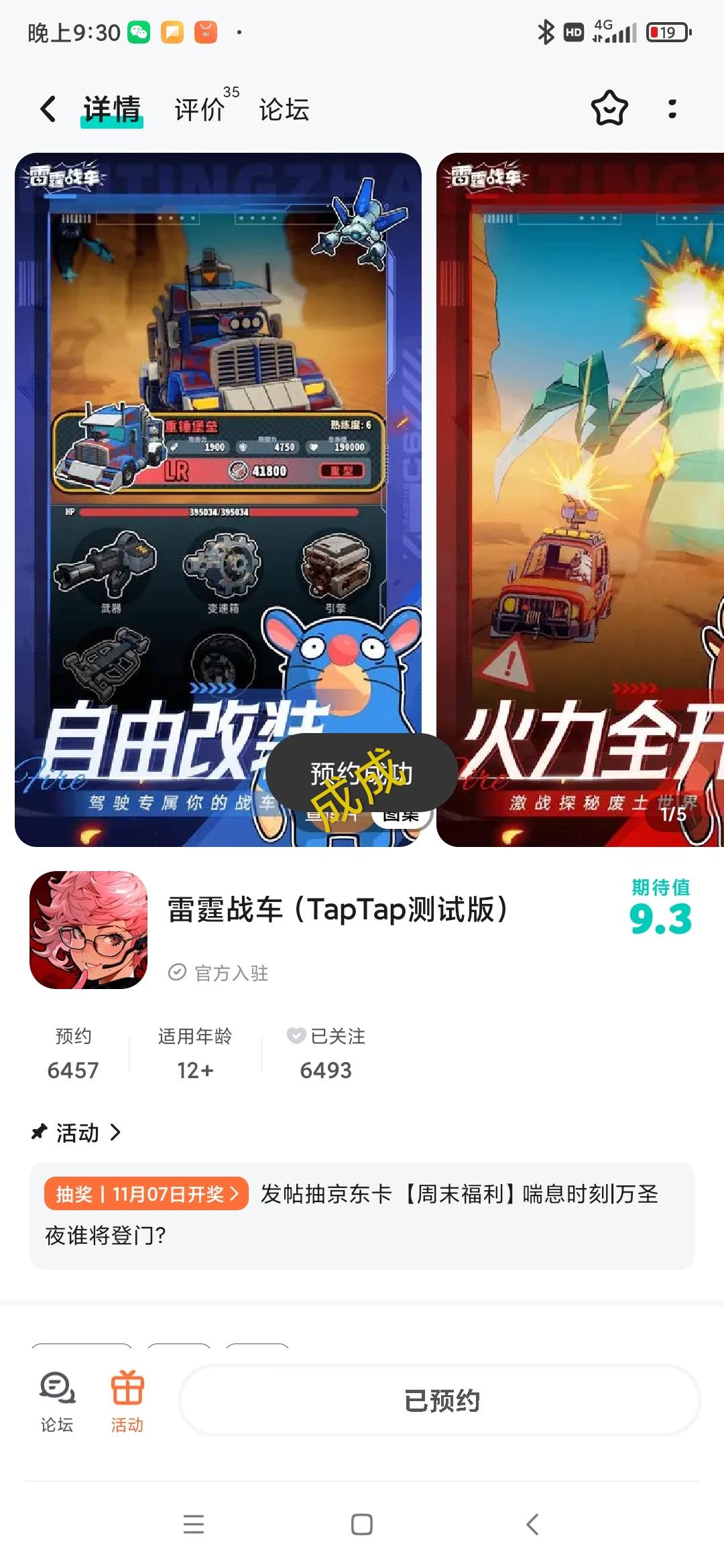Tap the 图集 button on the screenshot
Image resolution: width=724 pixels, height=1568 pixels.
click(x=402, y=815)
